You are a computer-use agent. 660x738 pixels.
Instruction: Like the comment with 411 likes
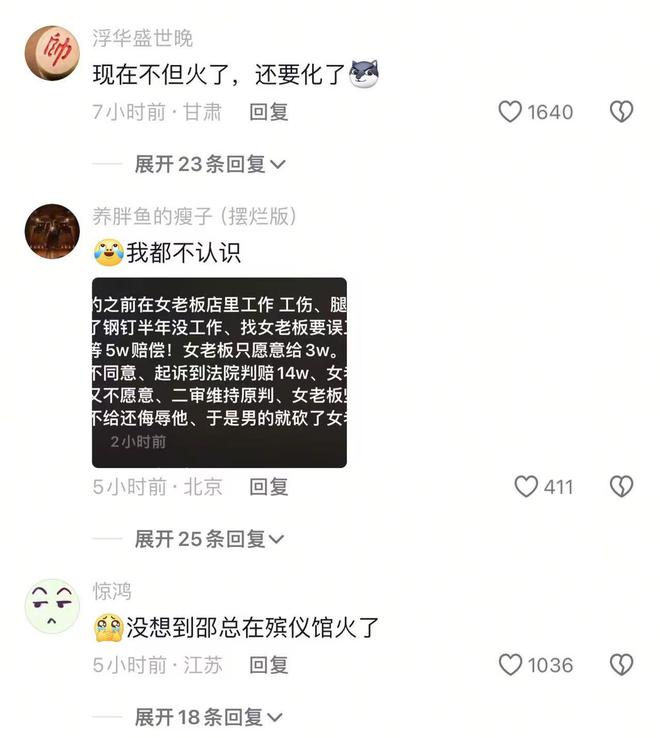click(x=526, y=487)
